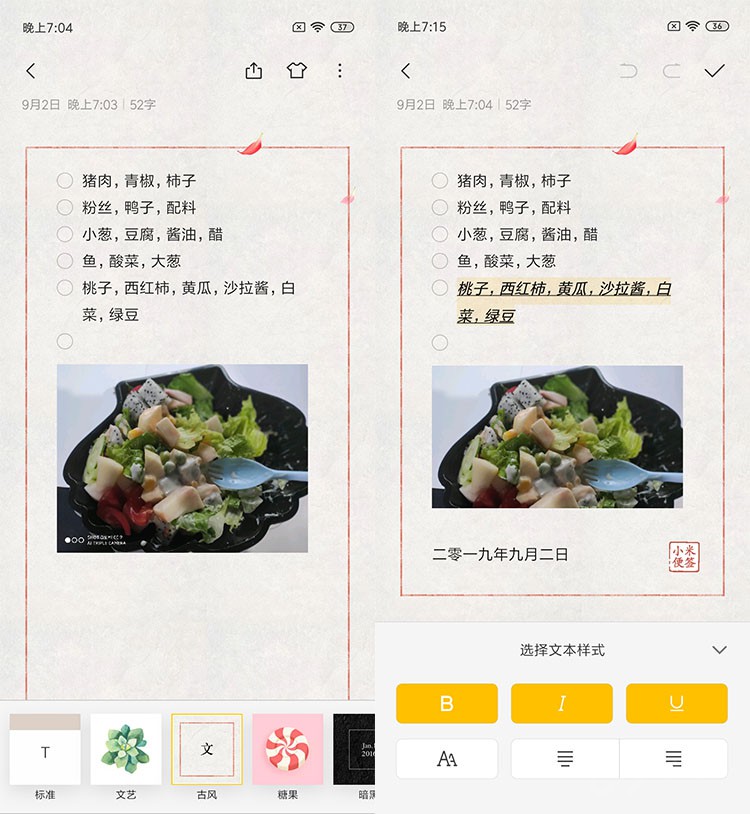Open the overflow menu
Viewport: 750px width, 814px height.
(340, 71)
